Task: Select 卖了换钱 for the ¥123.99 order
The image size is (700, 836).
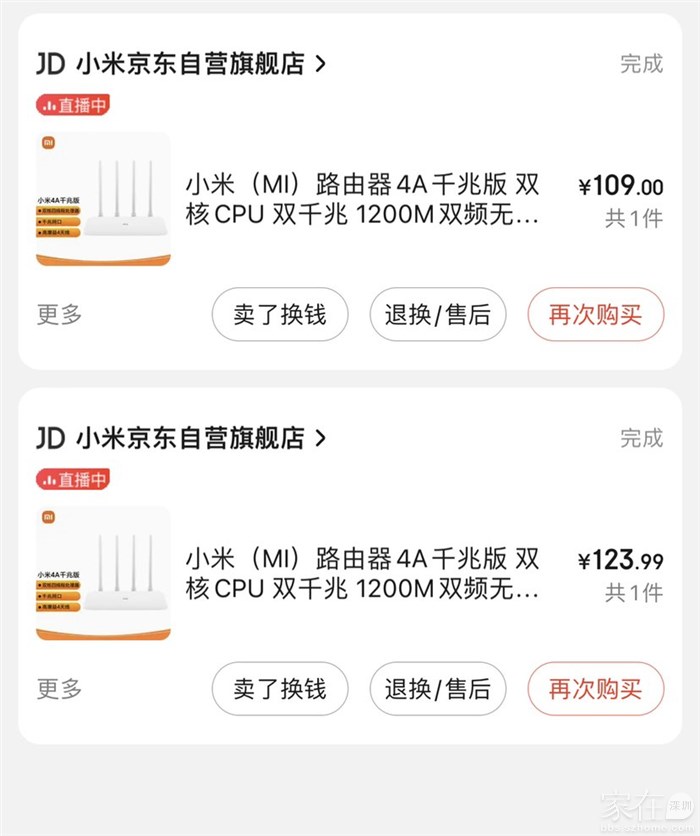Action: click(x=280, y=688)
